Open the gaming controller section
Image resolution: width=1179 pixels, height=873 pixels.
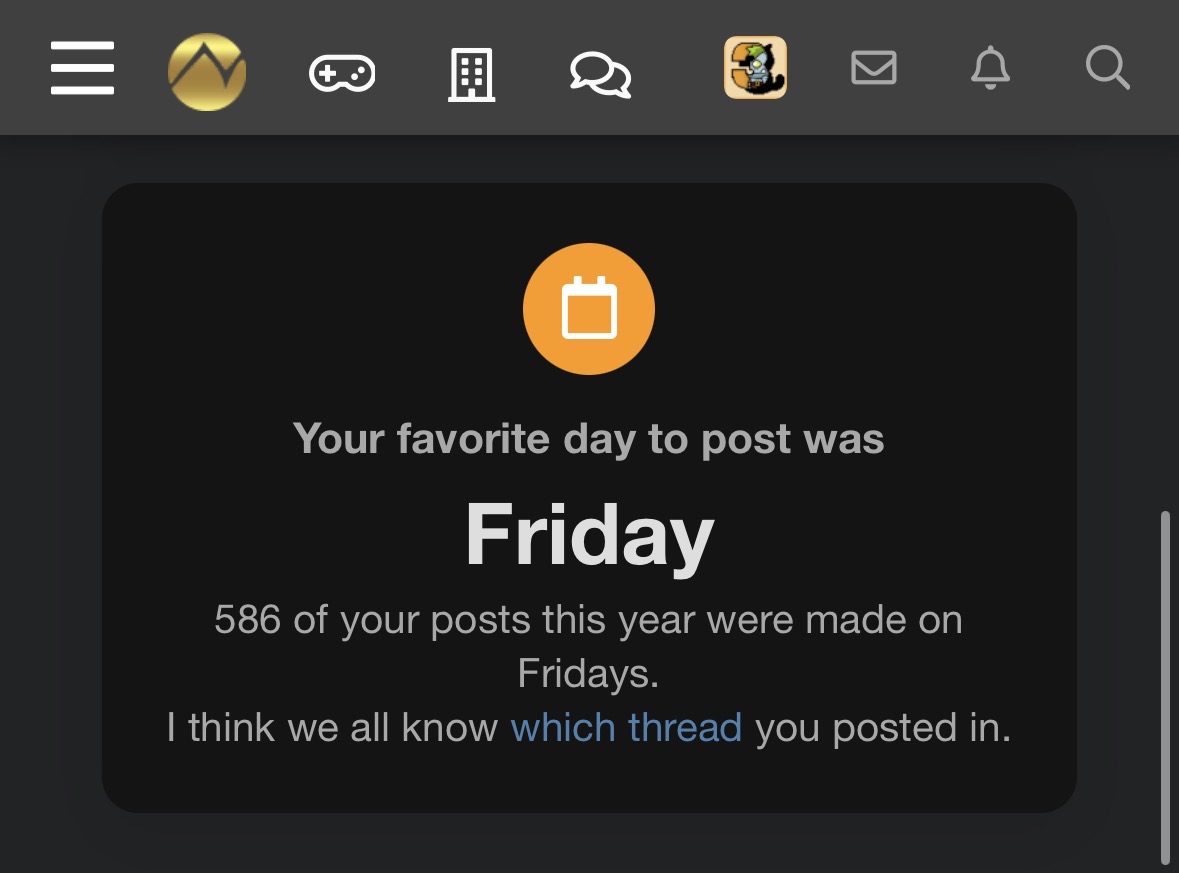pos(341,72)
